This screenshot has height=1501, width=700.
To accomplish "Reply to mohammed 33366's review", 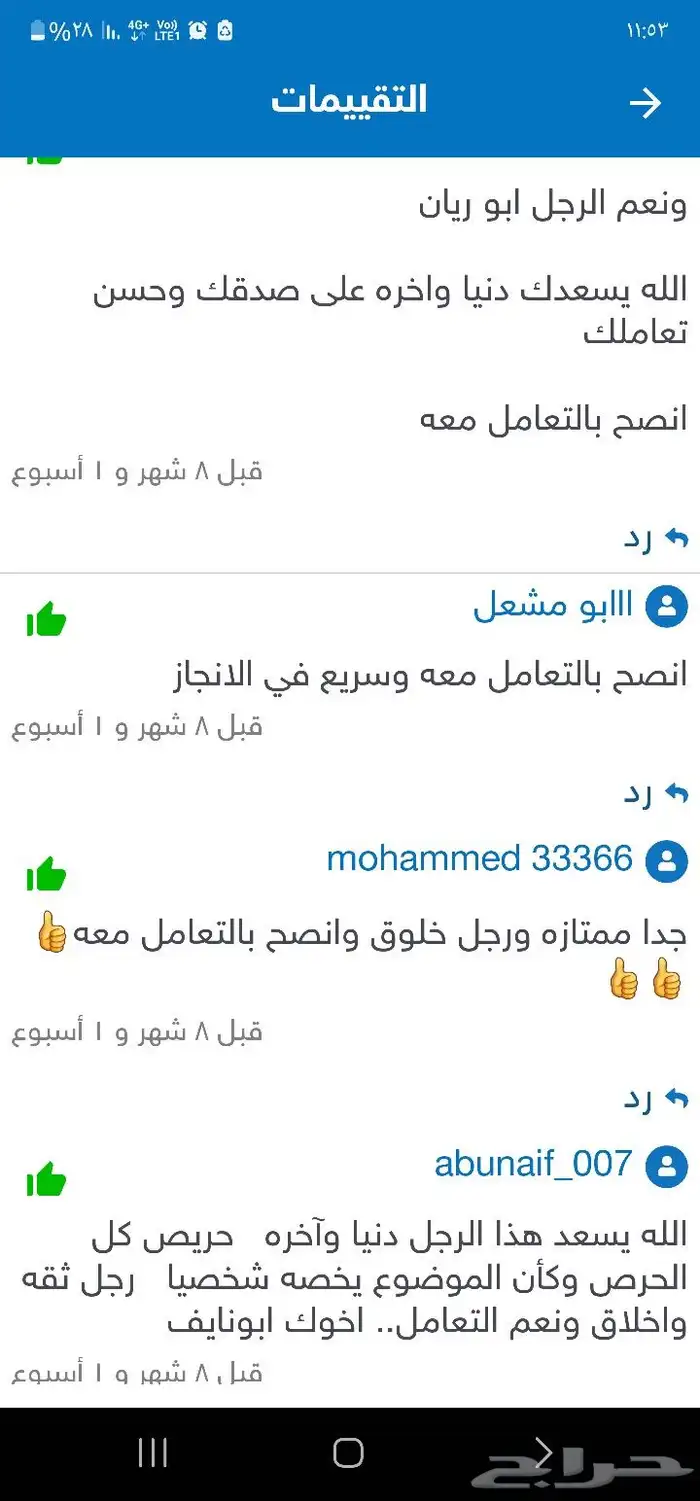I will pyautogui.click(x=656, y=1098).
